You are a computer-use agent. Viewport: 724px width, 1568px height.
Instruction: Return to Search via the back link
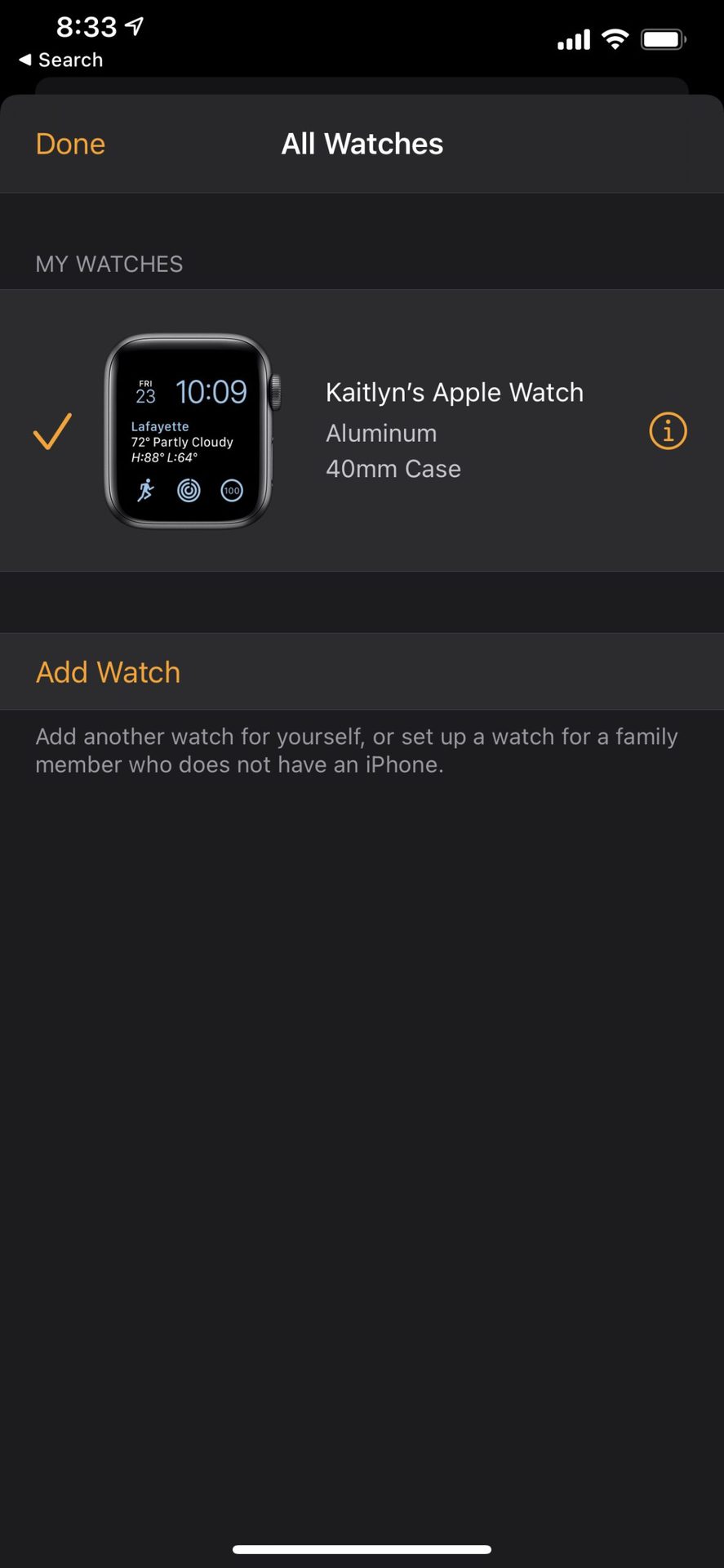[61, 60]
